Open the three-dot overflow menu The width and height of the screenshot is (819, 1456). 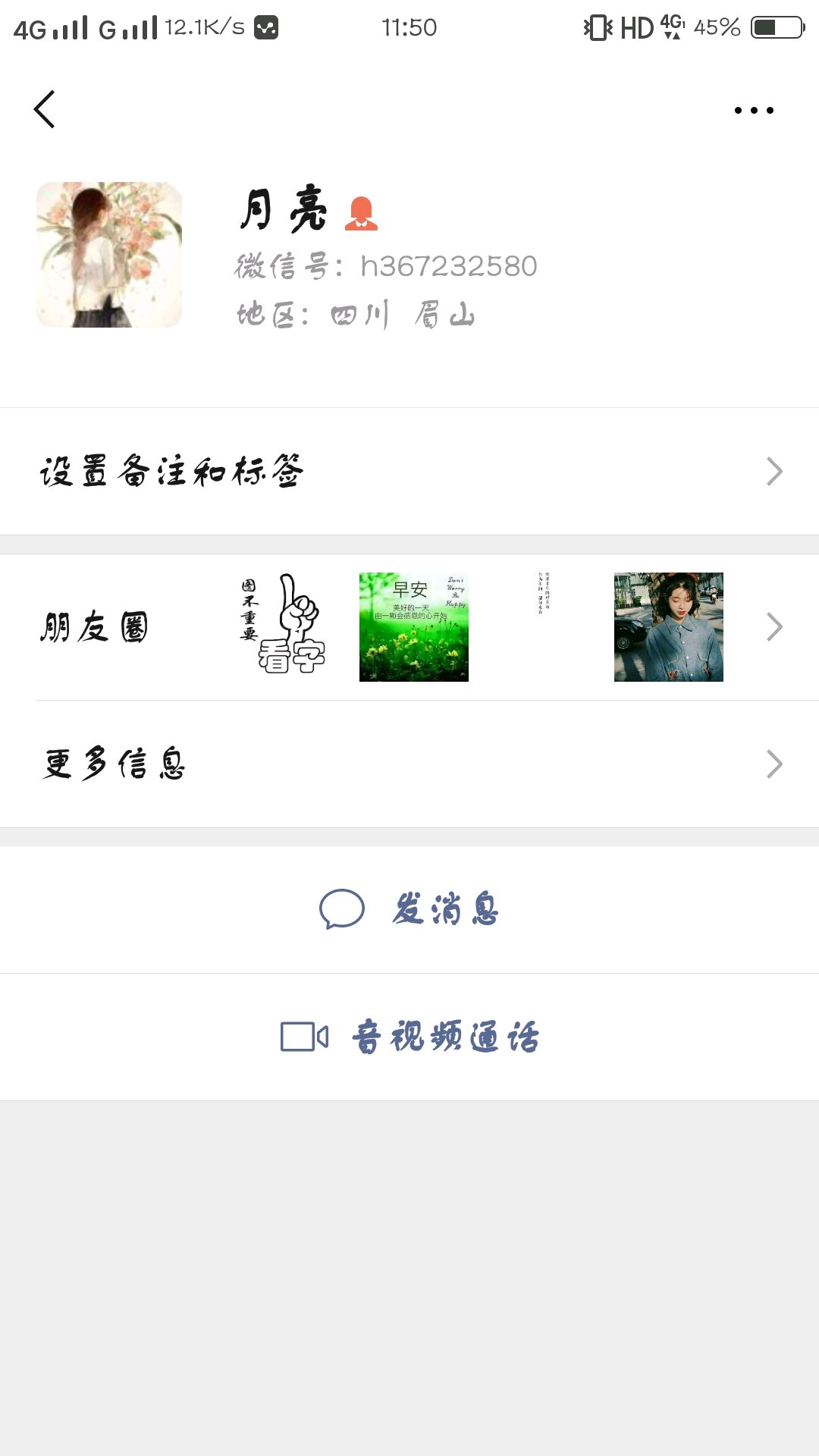(x=754, y=111)
